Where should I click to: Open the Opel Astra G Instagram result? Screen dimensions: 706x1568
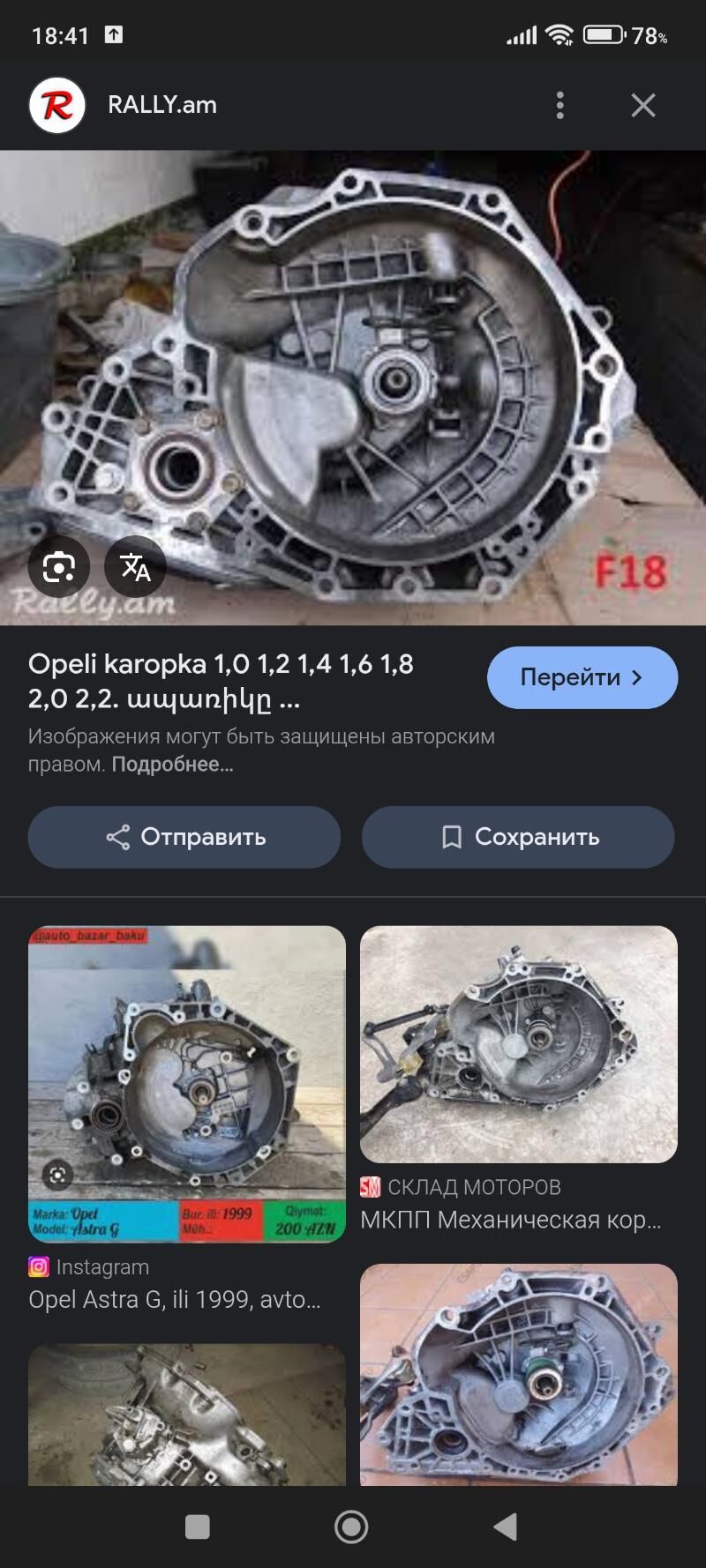pos(186,1084)
